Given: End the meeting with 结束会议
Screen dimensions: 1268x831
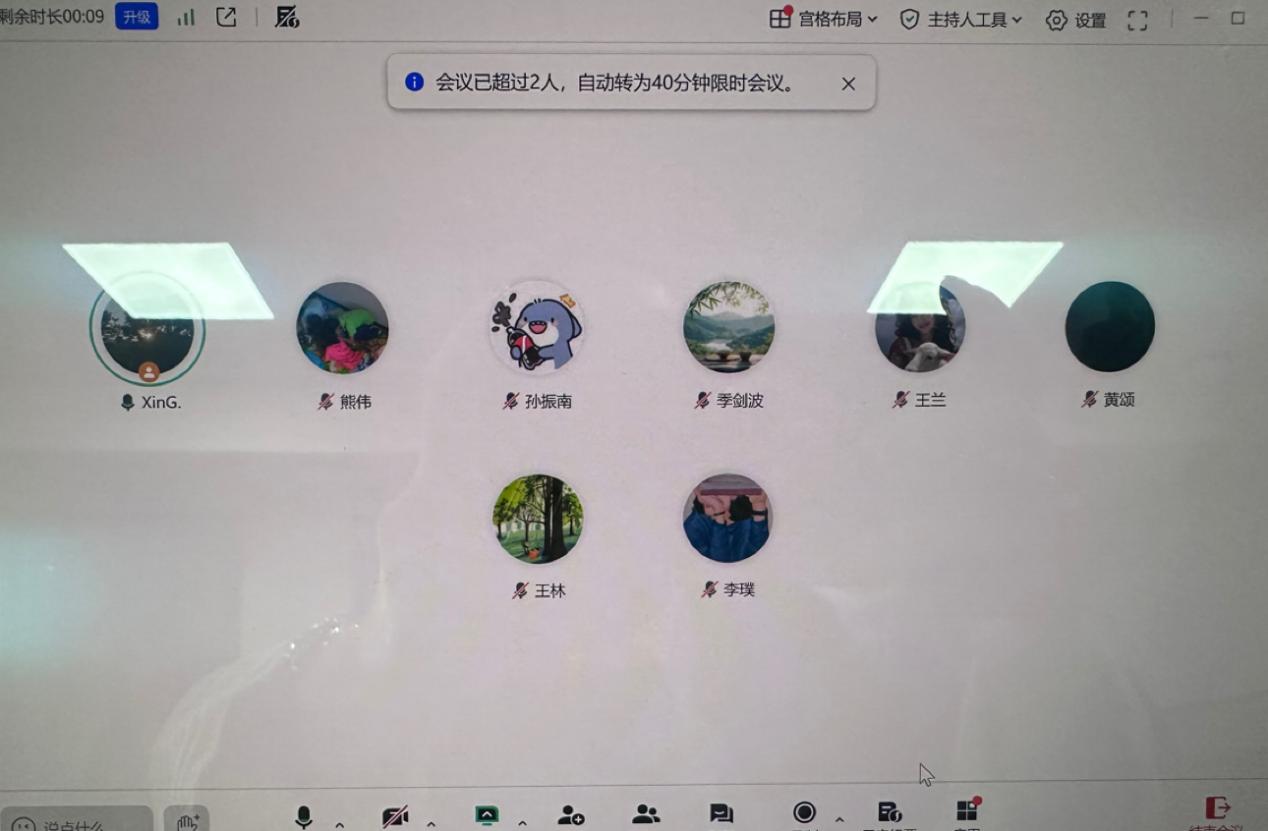Looking at the screenshot, I should coord(1217,810).
